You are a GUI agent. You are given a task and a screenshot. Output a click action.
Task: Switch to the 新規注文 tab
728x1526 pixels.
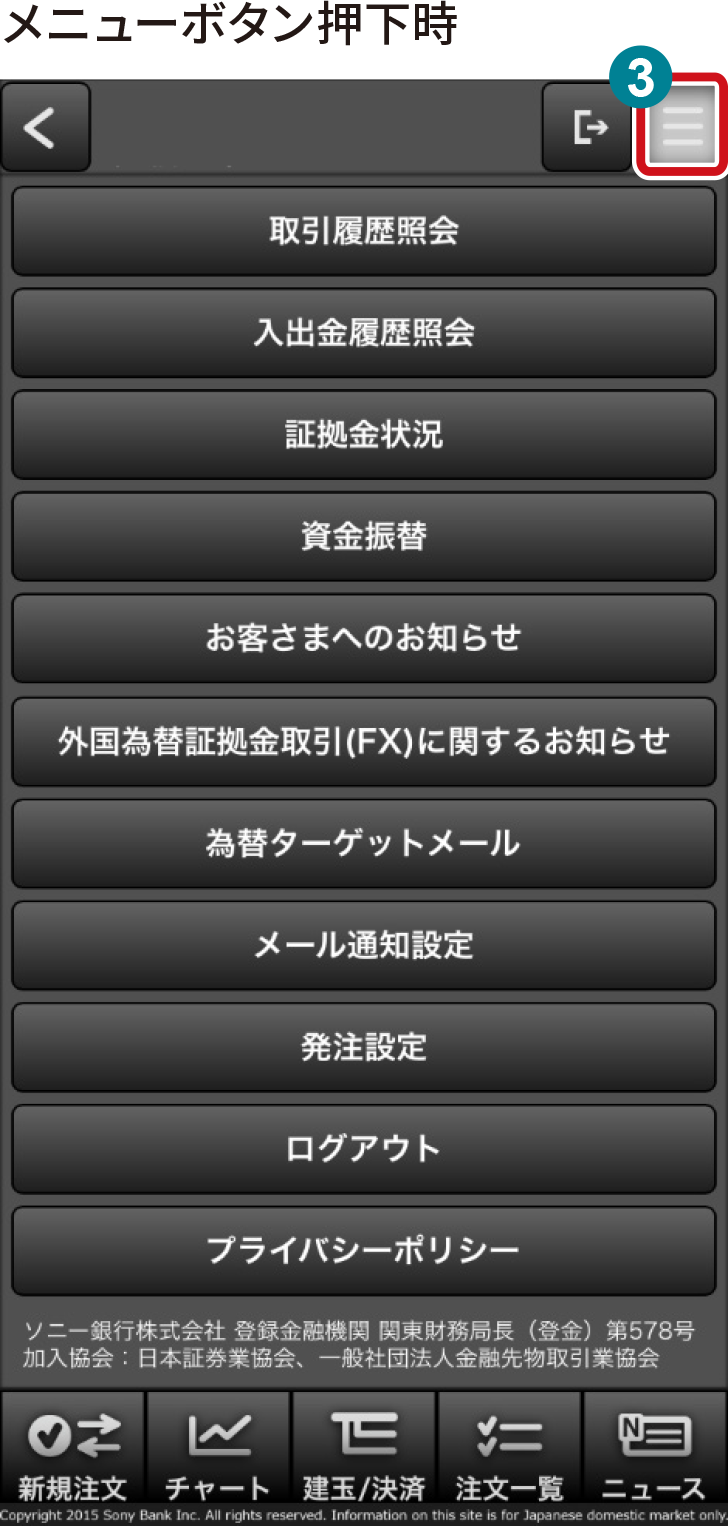click(73, 1450)
